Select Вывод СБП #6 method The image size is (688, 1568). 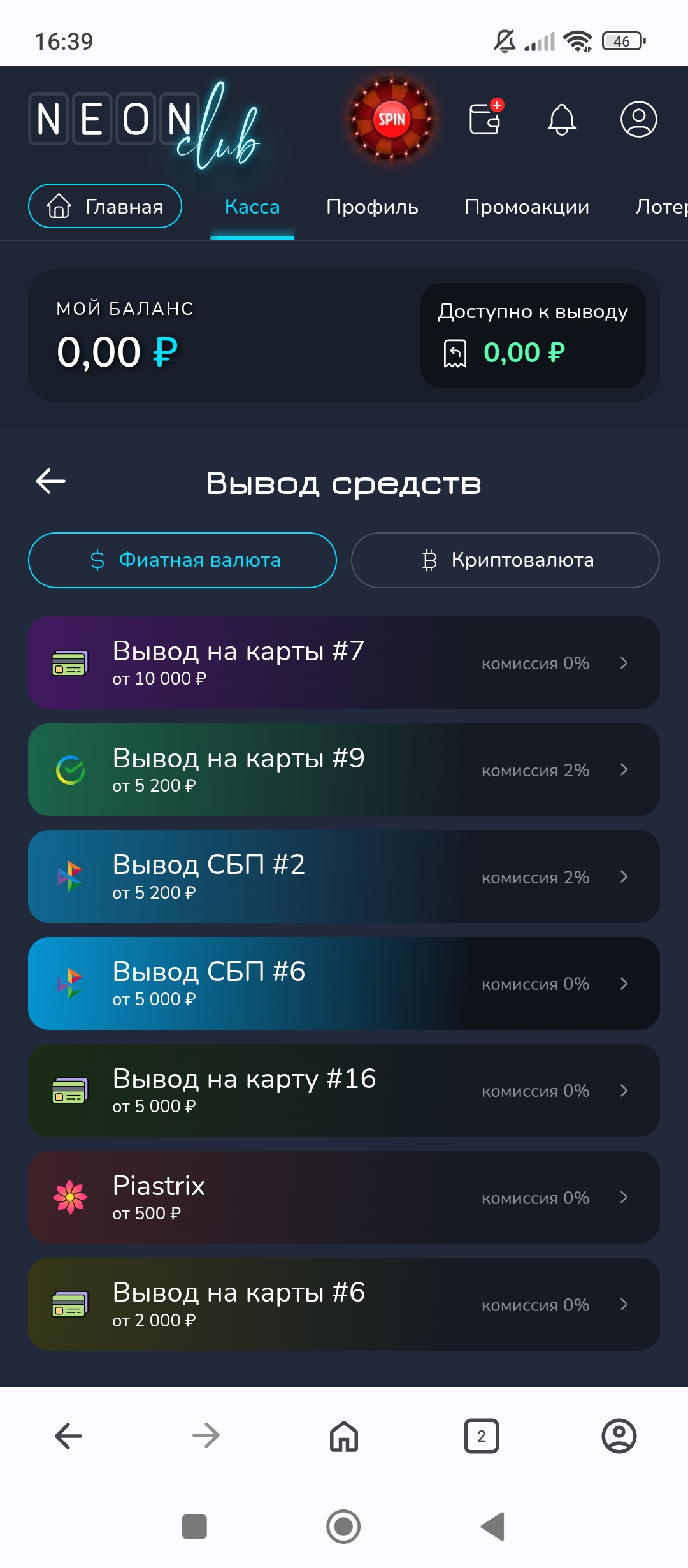344,984
